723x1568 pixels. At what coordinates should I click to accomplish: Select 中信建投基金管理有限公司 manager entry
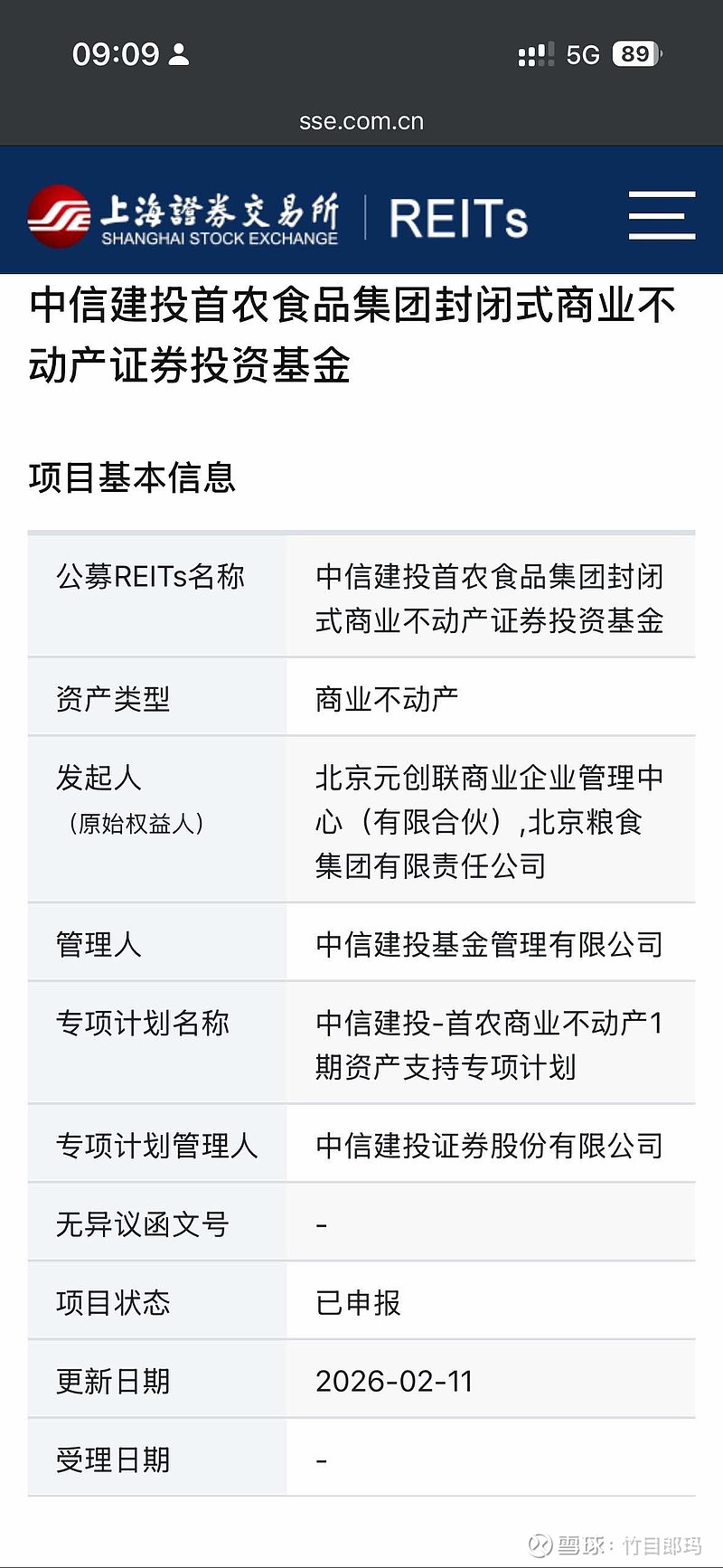(490, 943)
